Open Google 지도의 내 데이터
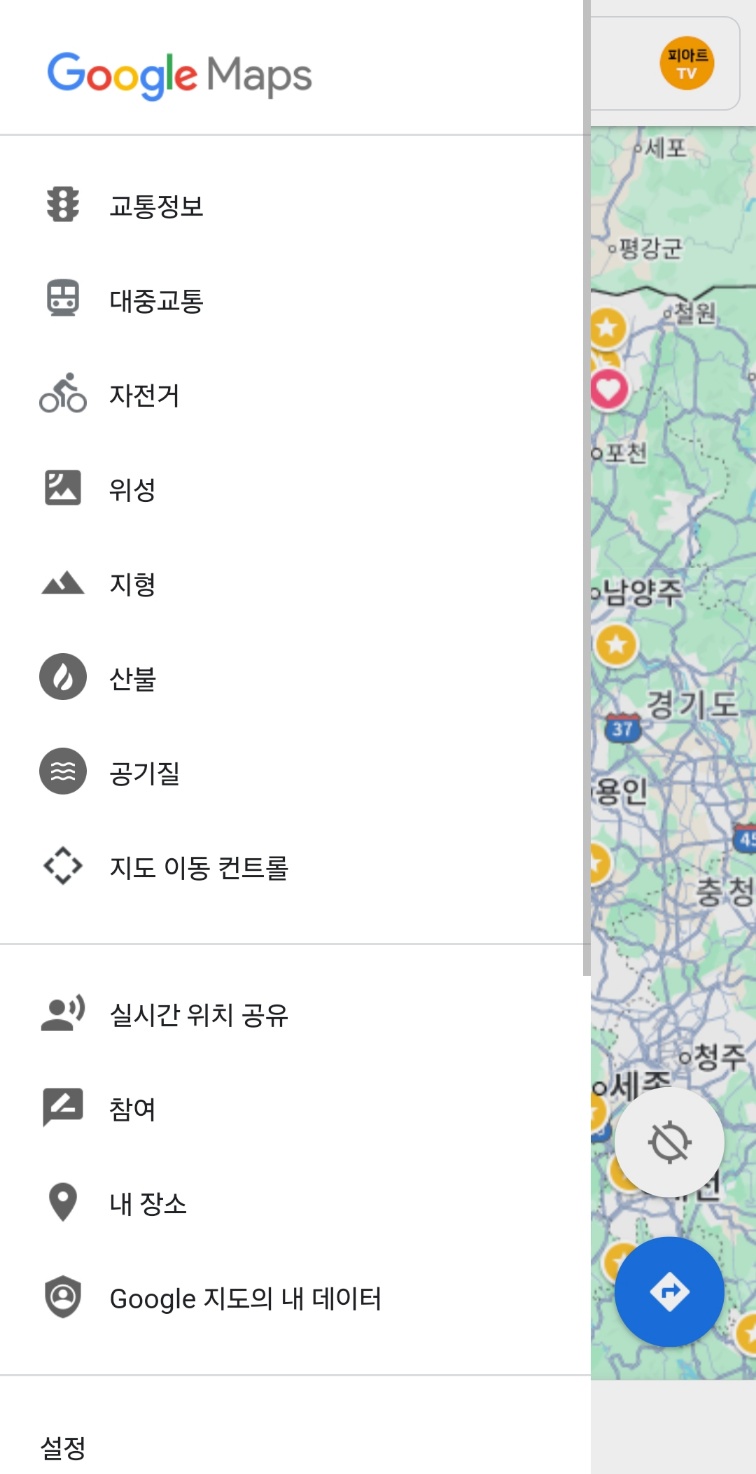 point(62,1297)
